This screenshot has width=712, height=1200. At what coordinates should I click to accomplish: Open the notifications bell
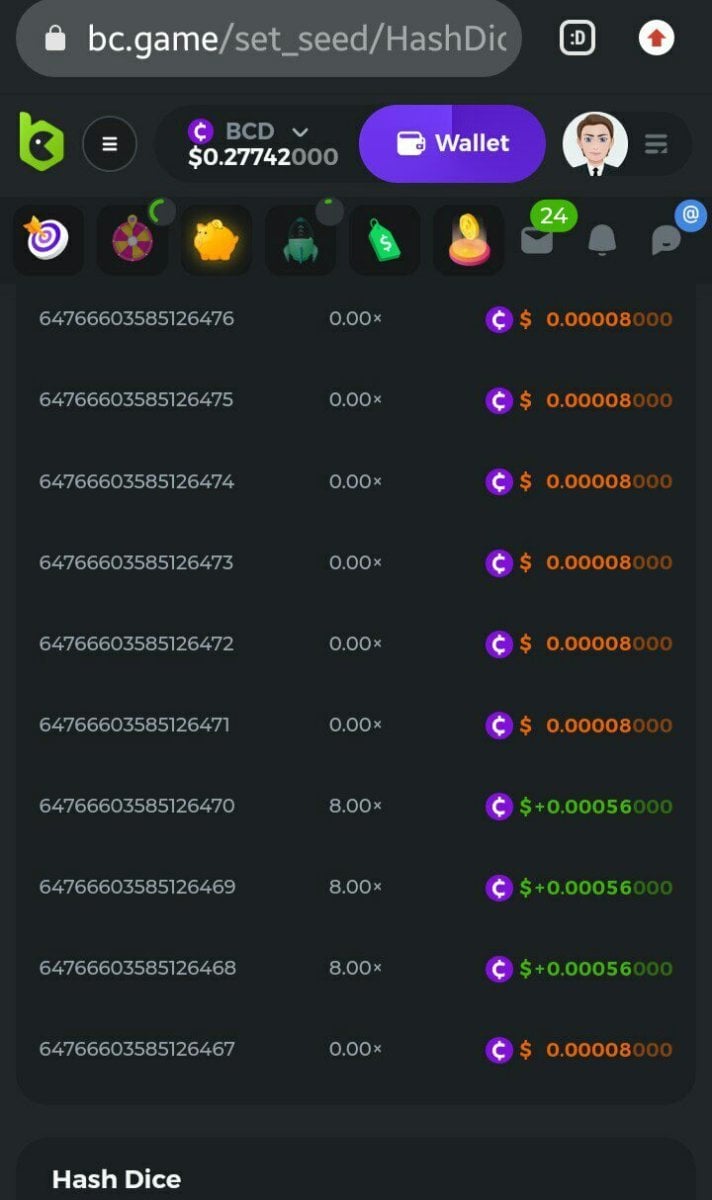601,240
